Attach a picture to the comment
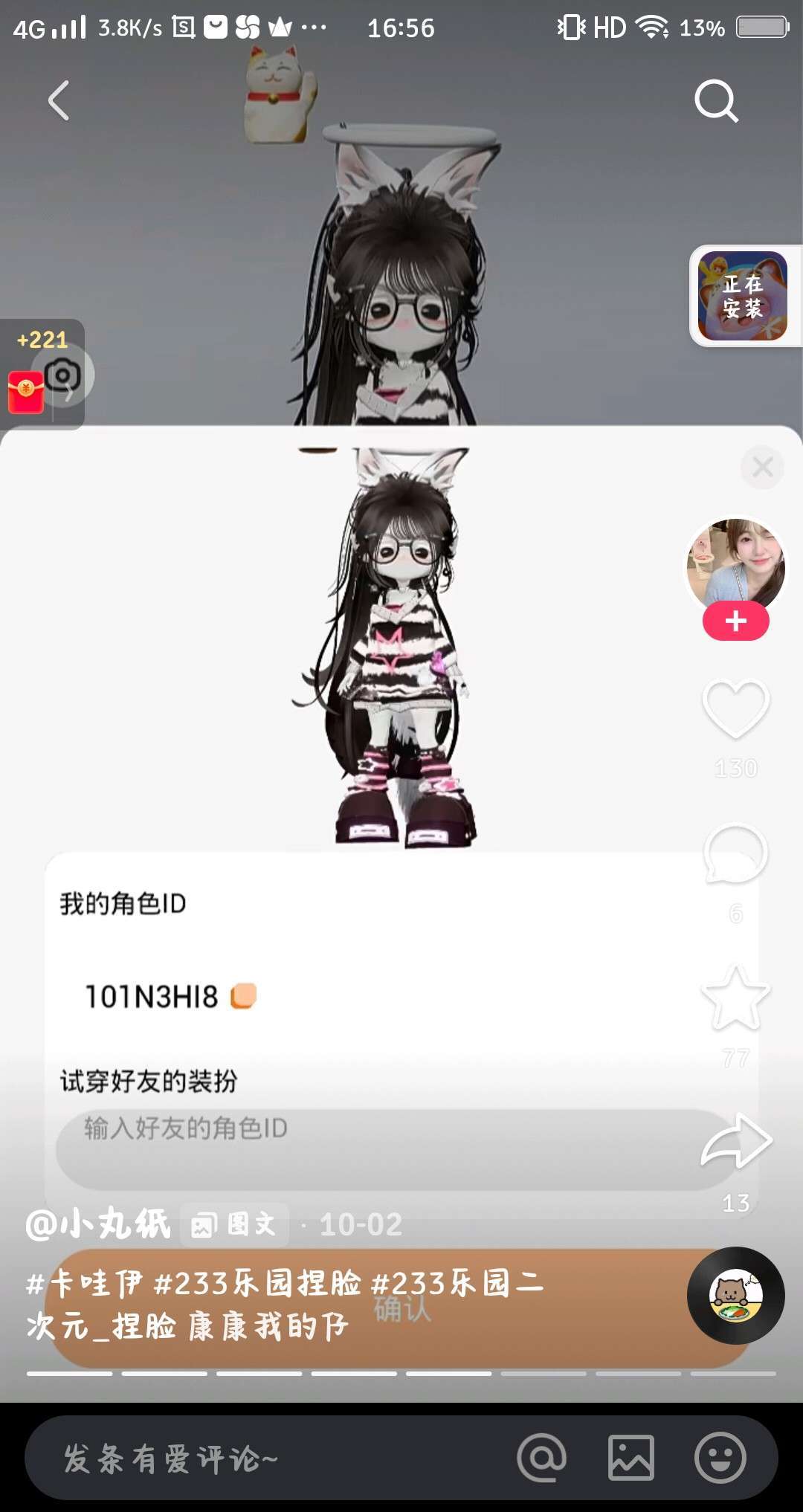Screen dimensions: 803x1512 [631, 1458]
